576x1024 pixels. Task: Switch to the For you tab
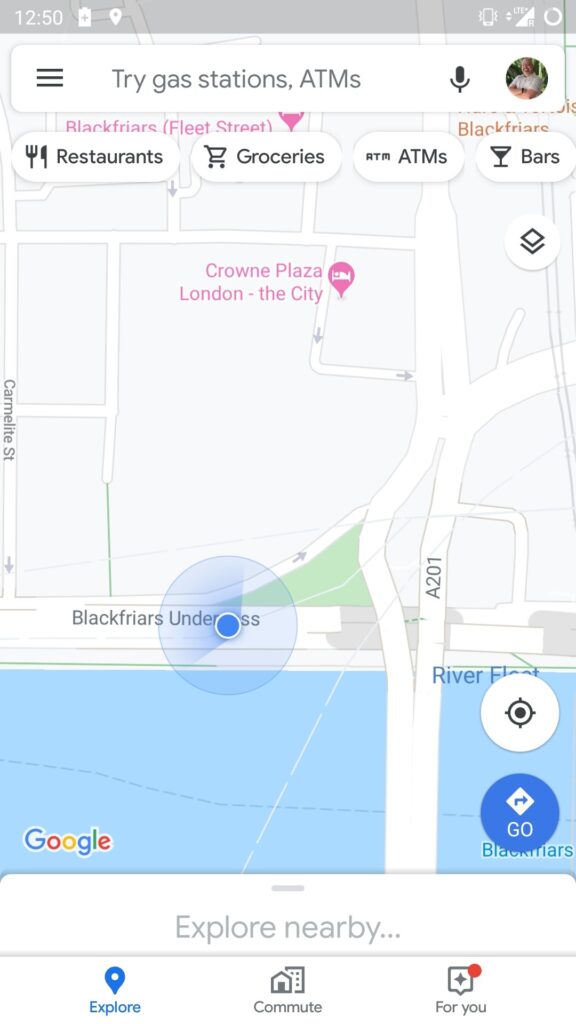461,990
